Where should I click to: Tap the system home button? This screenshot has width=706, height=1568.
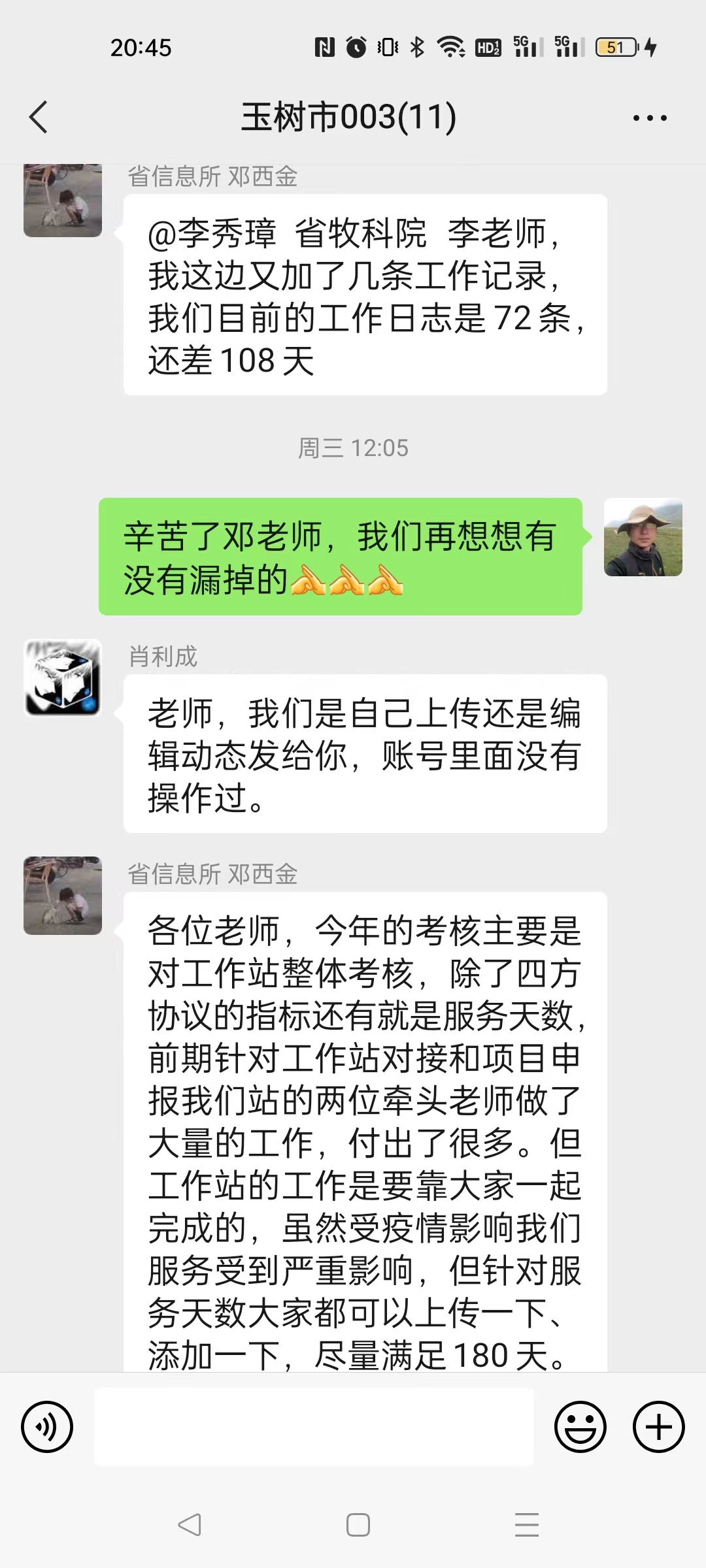point(358,1525)
